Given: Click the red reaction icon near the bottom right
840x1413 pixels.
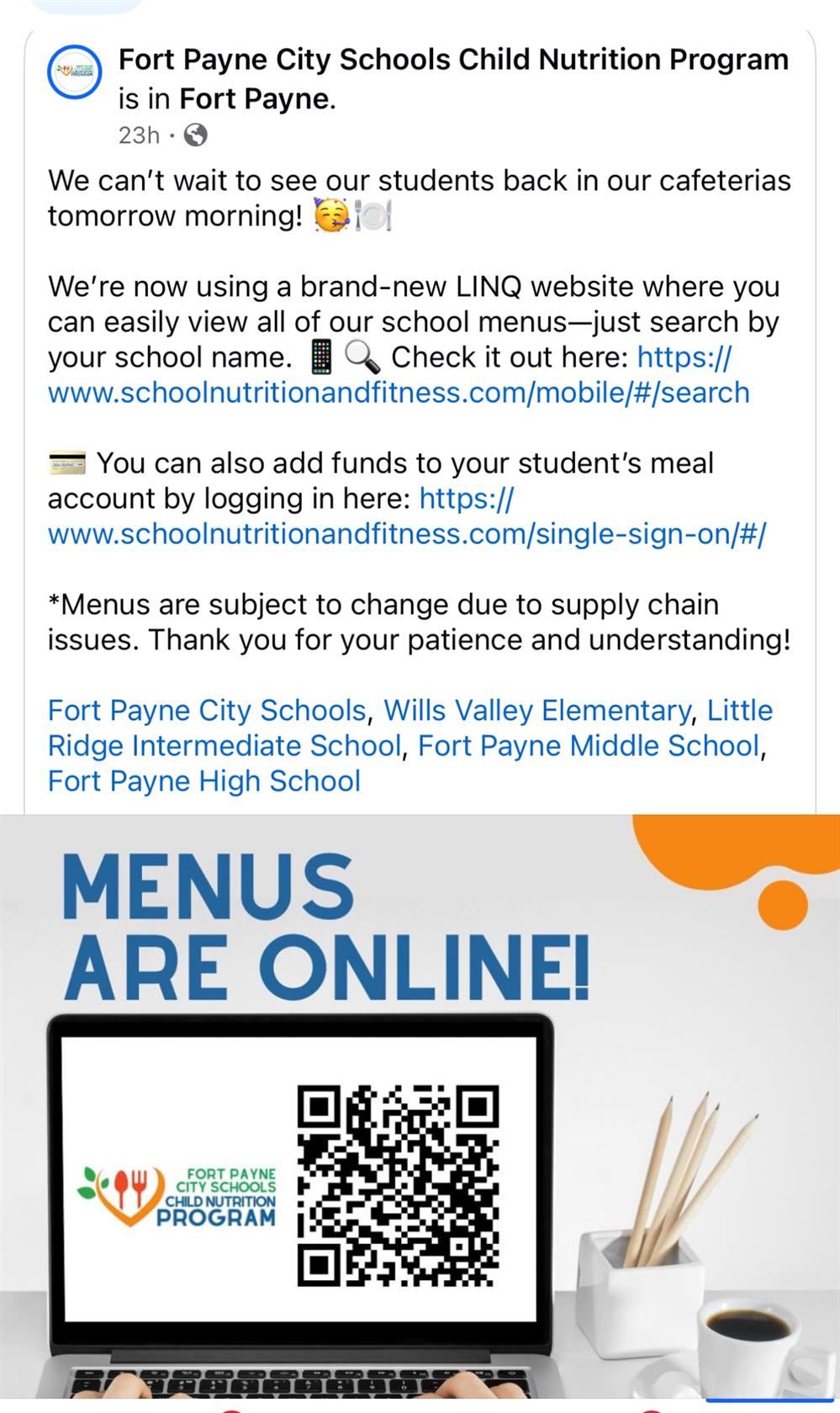Looking at the screenshot, I should pos(652,1409).
